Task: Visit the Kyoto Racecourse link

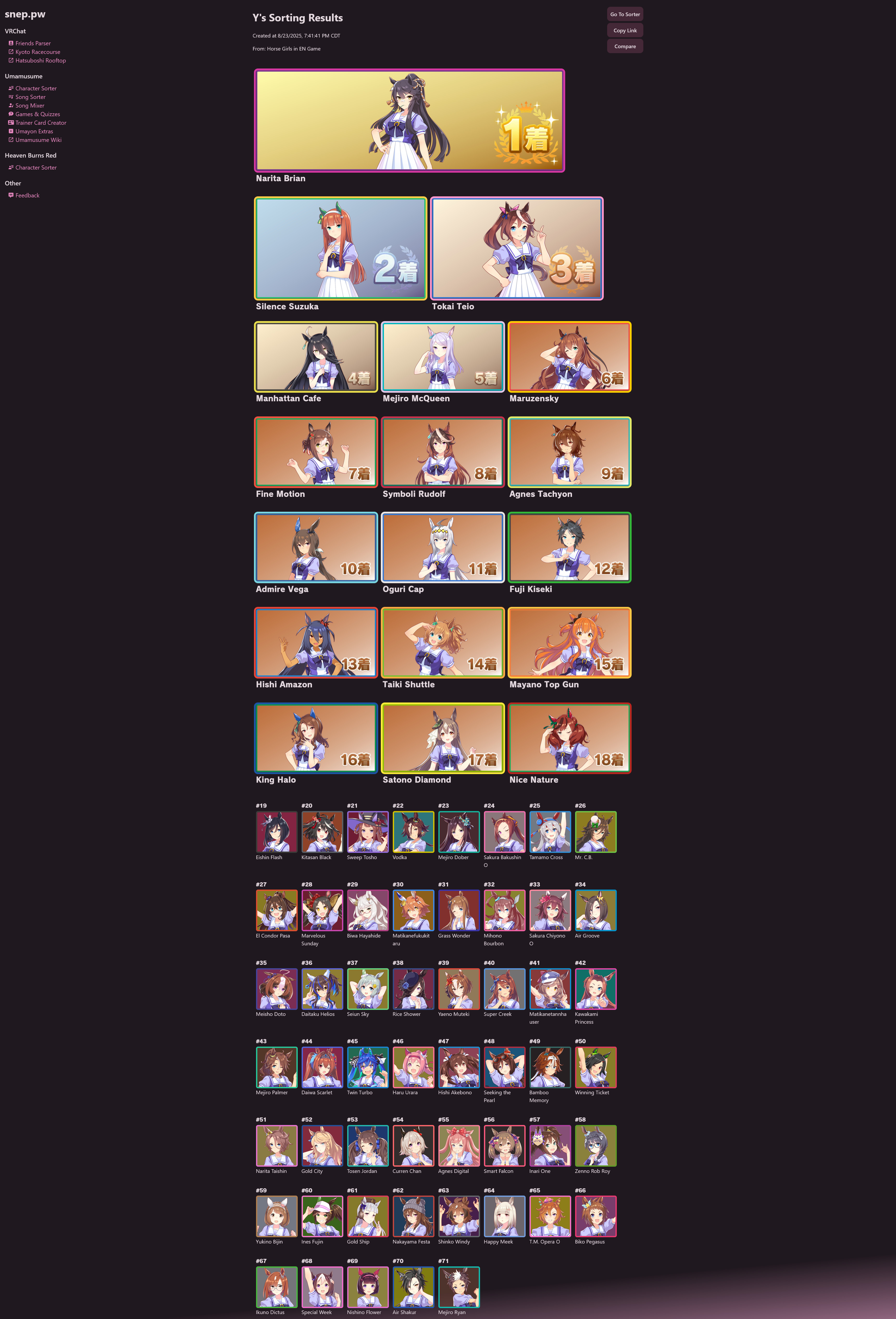Action: pyautogui.click(x=38, y=52)
